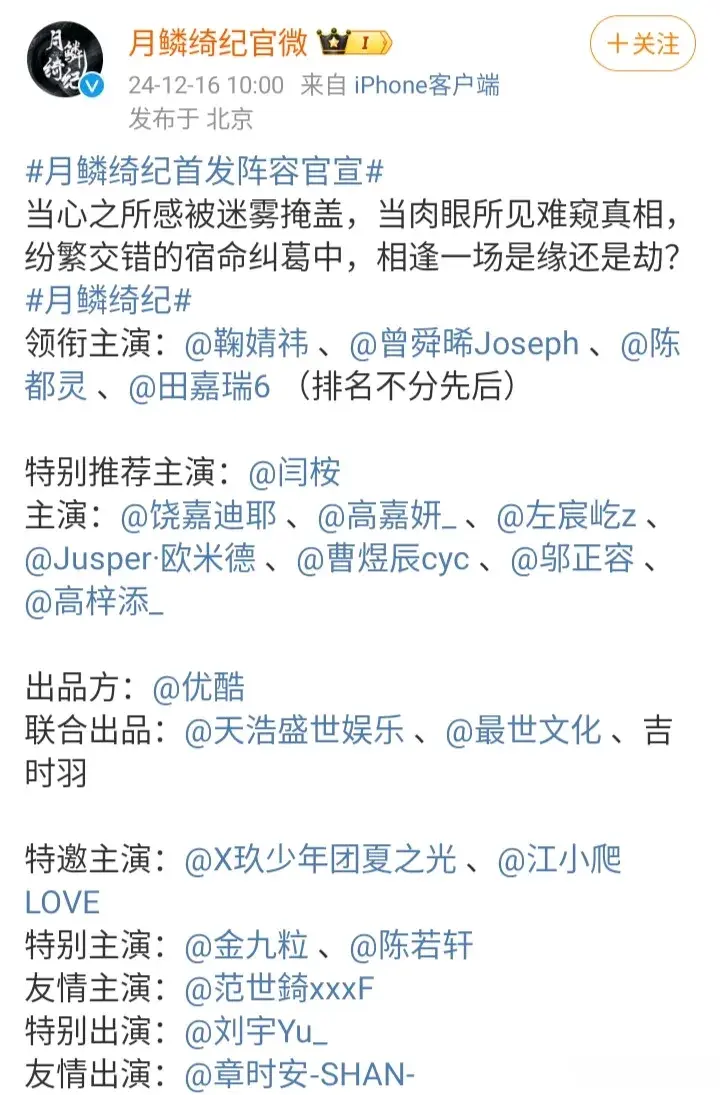Open the #月鳞绮纪首发阵容官宣# hashtag
Screen dimensions: 720x1095
pyautogui.click(x=204, y=171)
